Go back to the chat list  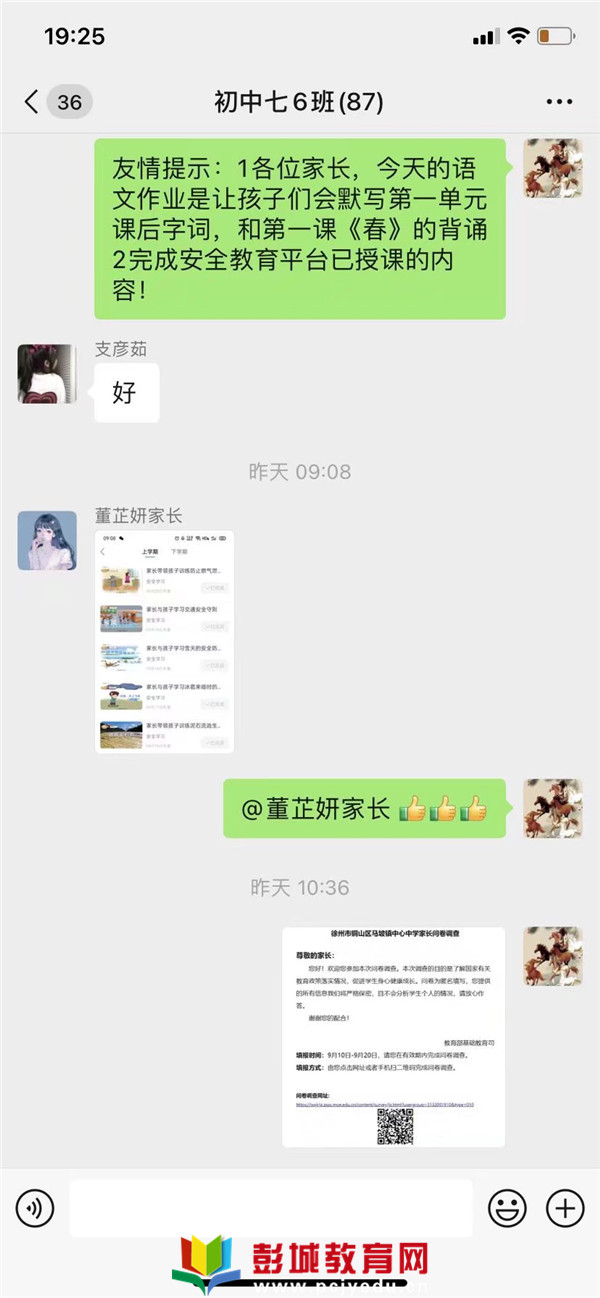click(32, 102)
